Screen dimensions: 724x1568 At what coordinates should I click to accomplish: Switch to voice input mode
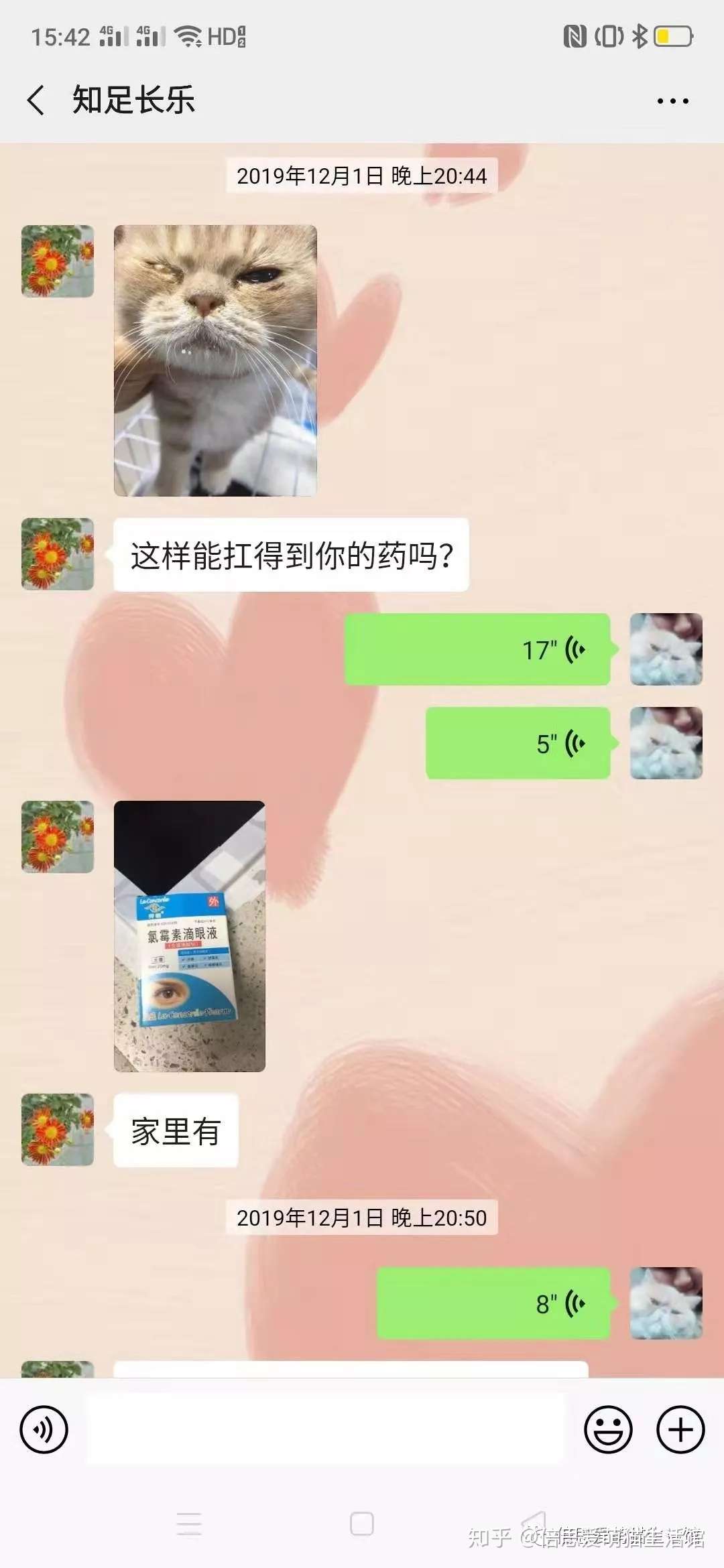pyautogui.click(x=44, y=1429)
